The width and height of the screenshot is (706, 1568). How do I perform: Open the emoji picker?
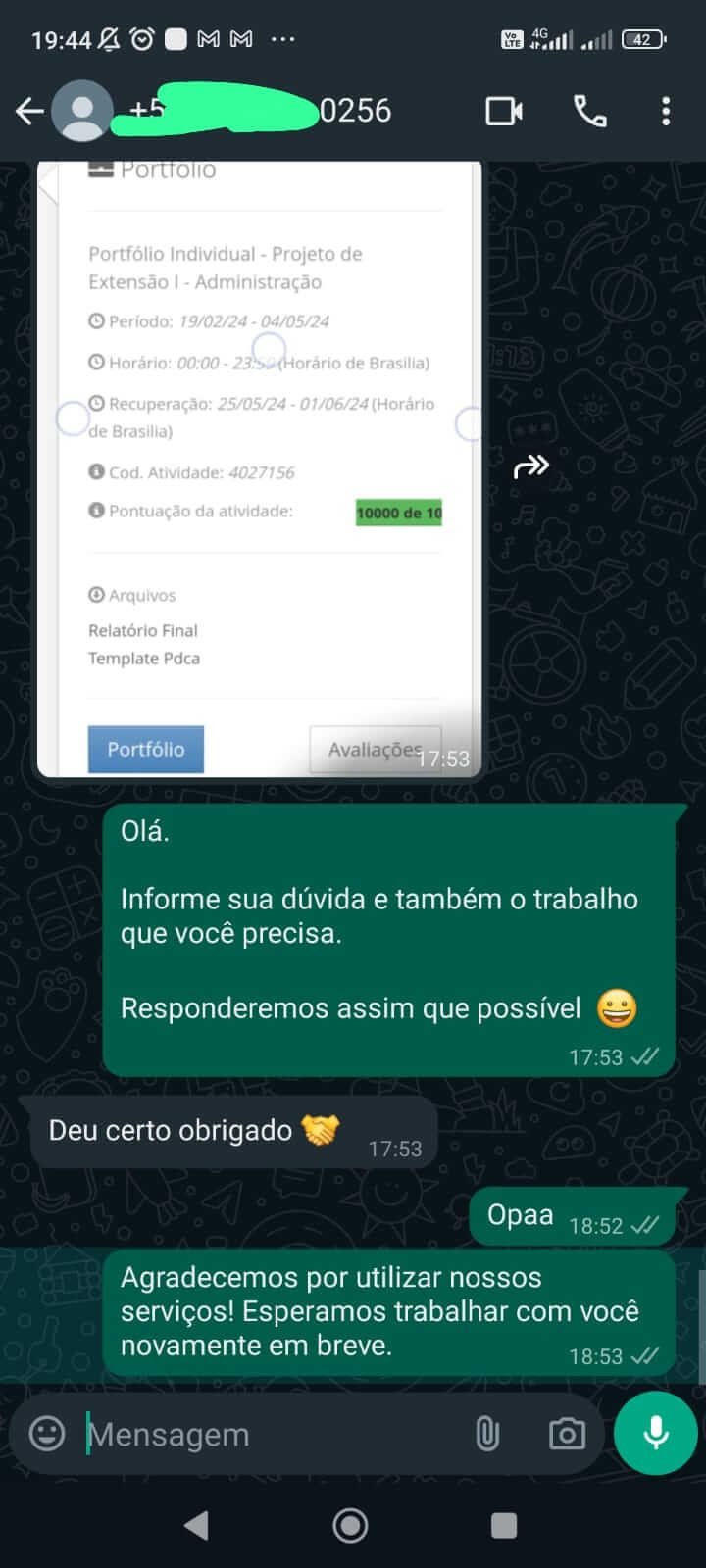point(47,1434)
